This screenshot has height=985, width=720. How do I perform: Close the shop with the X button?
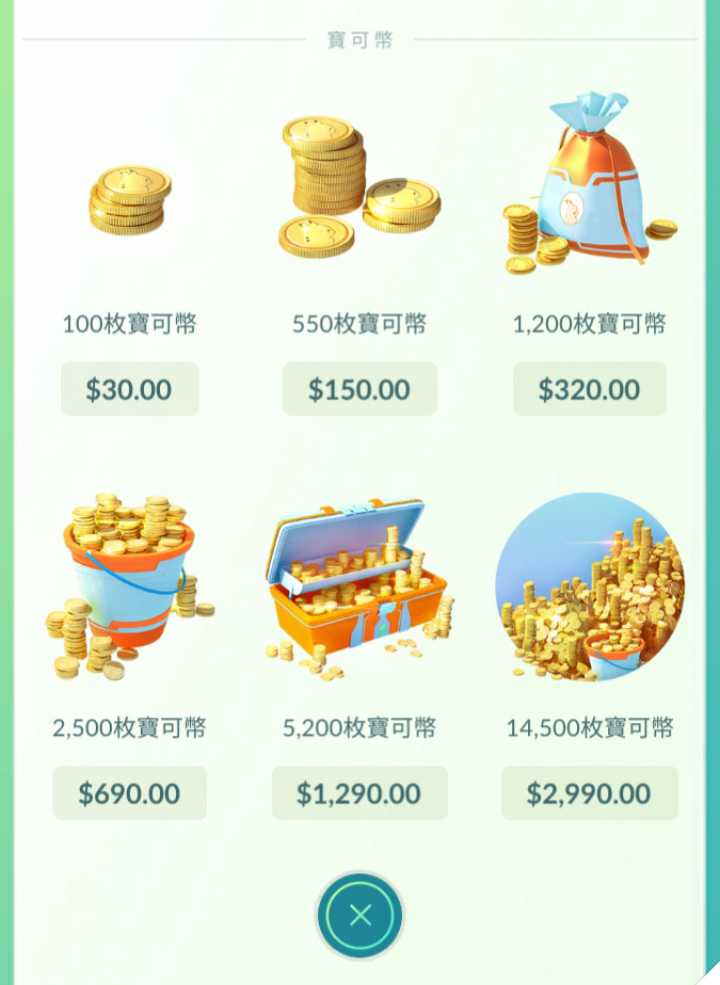(360, 915)
